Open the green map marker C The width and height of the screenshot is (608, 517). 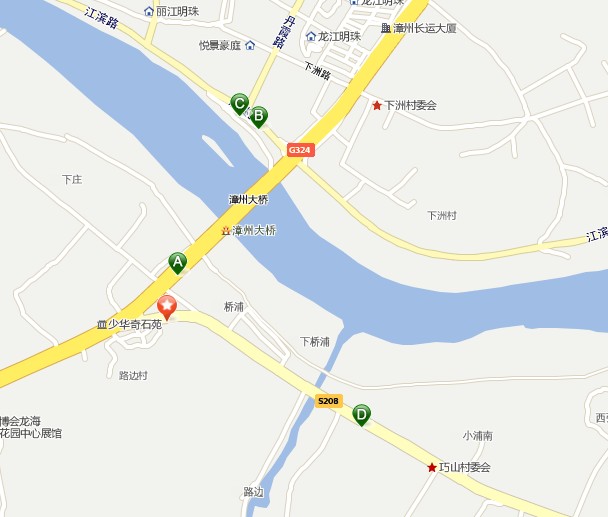(239, 103)
